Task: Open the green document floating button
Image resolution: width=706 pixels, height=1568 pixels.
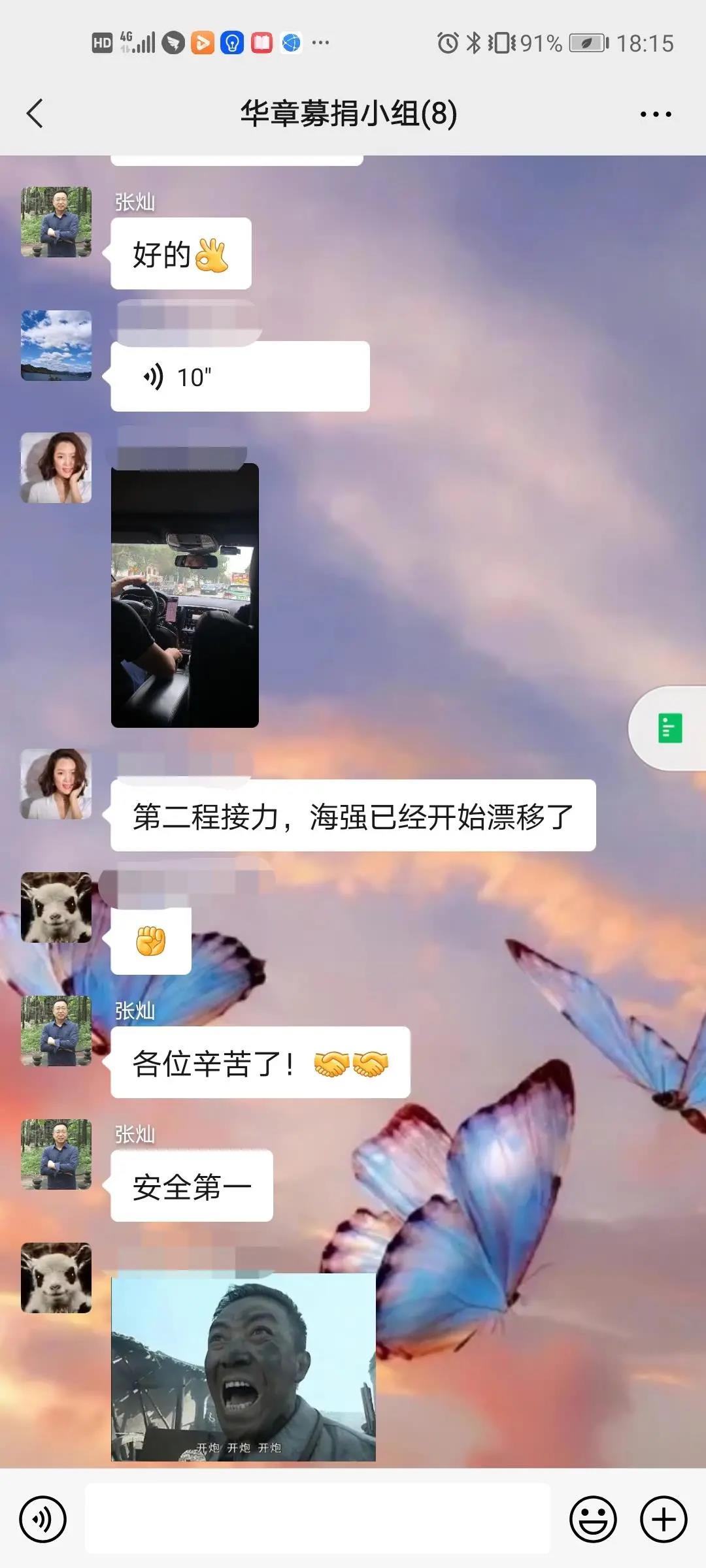Action: [x=669, y=728]
